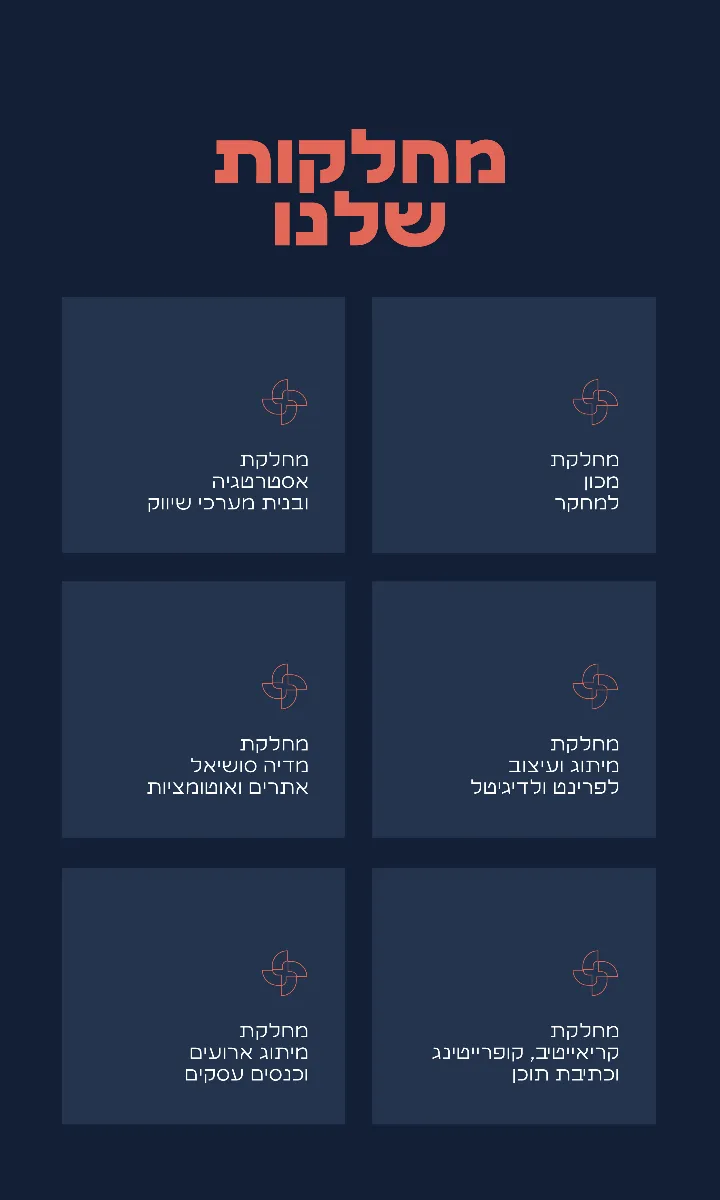The width and height of the screenshot is (720, 1200).
Task: Open the מיתוג ארועים וכנסים עסקים card
Action: (204, 996)
